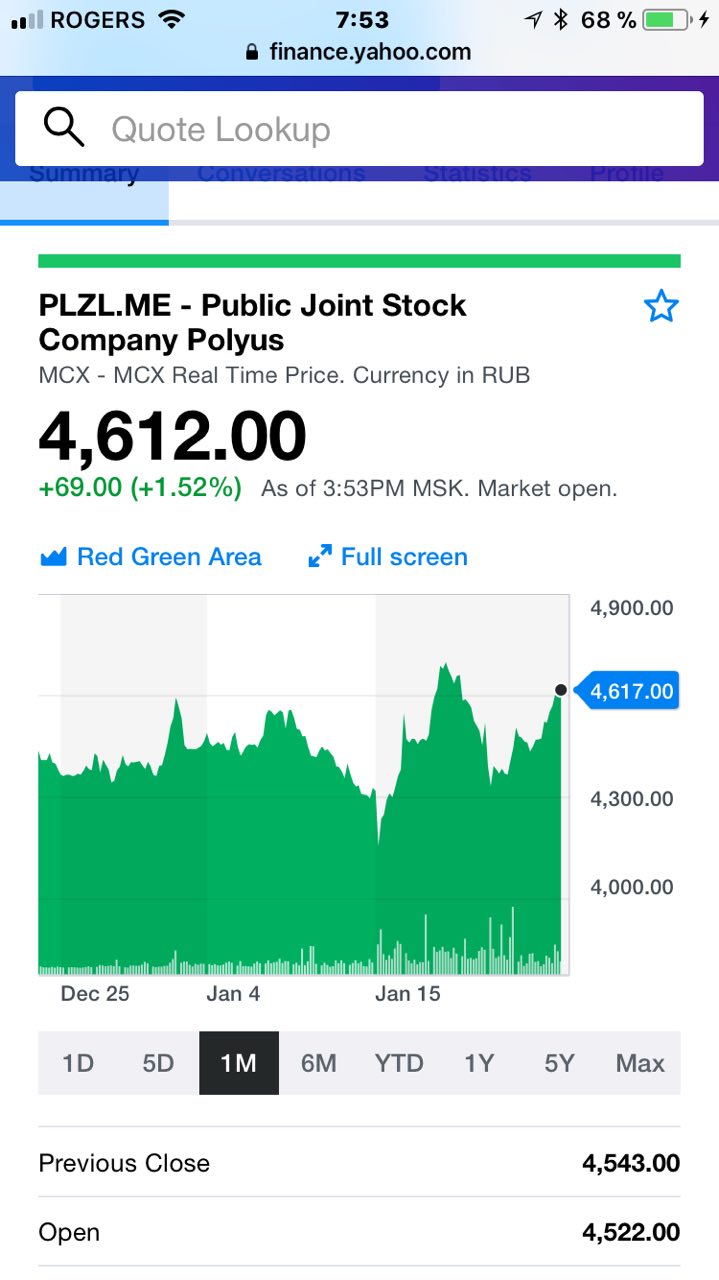
Task: Switch to the YTD range
Action: tap(399, 1063)
